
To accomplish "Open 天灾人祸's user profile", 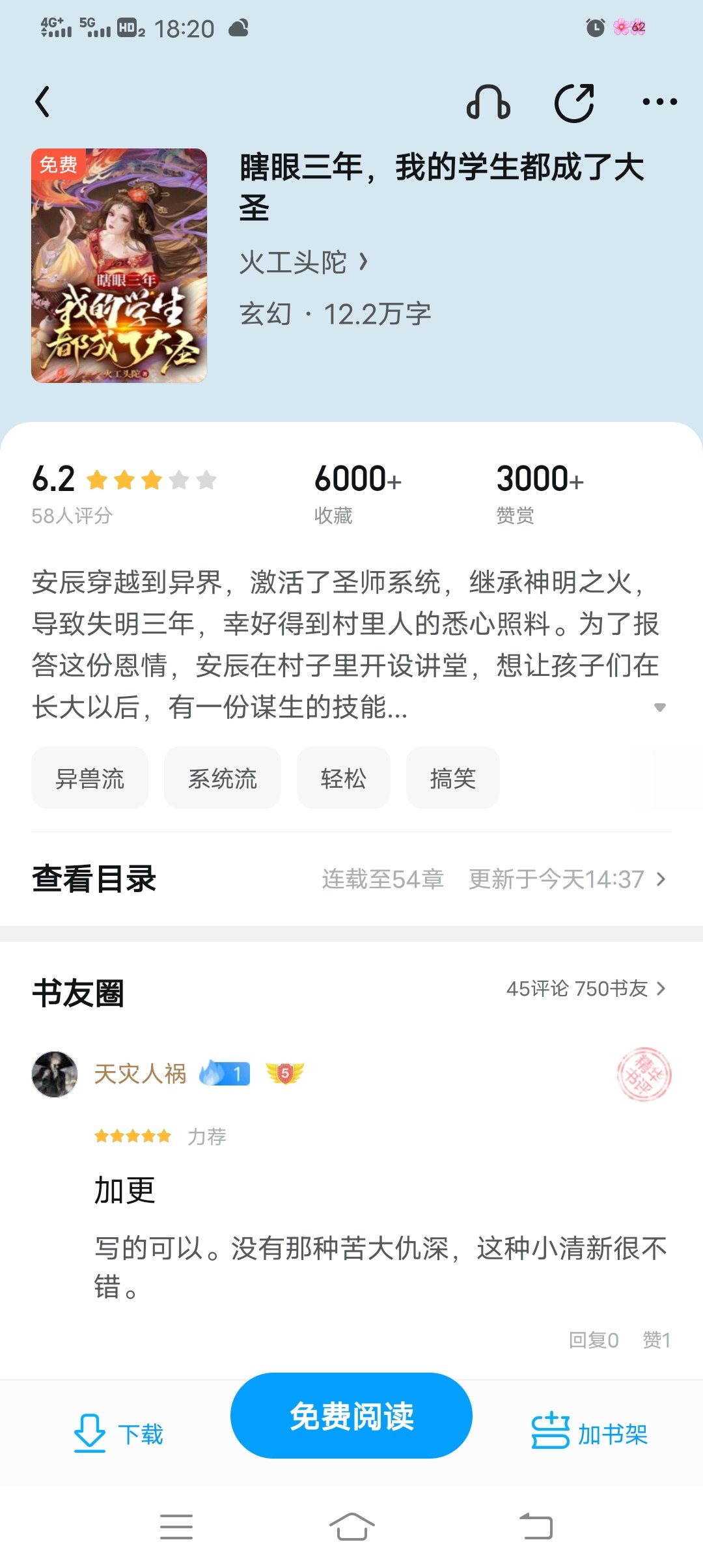I will pyautogui.click(x=55, y=1074).
